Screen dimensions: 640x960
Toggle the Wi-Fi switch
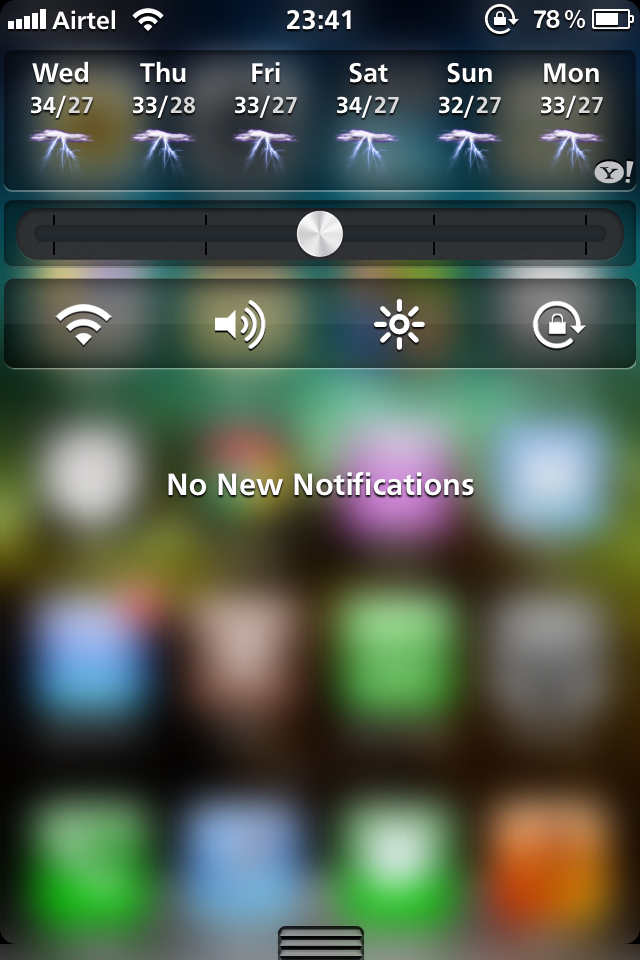click(x=83, y=325)
